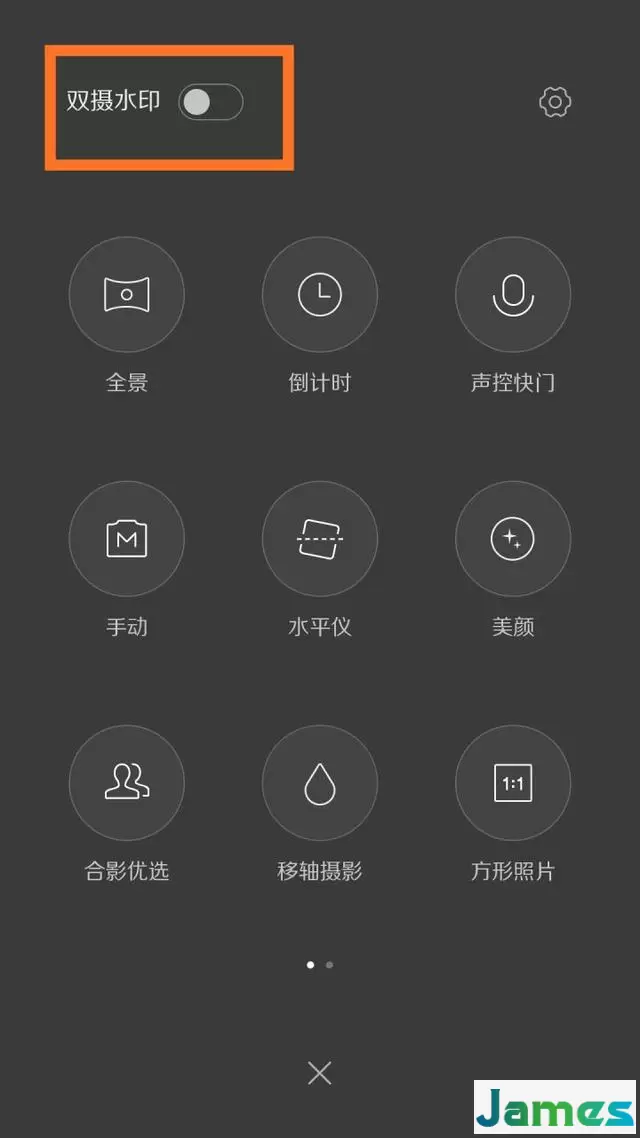Choose 方形照片 square photo mode

513,783
